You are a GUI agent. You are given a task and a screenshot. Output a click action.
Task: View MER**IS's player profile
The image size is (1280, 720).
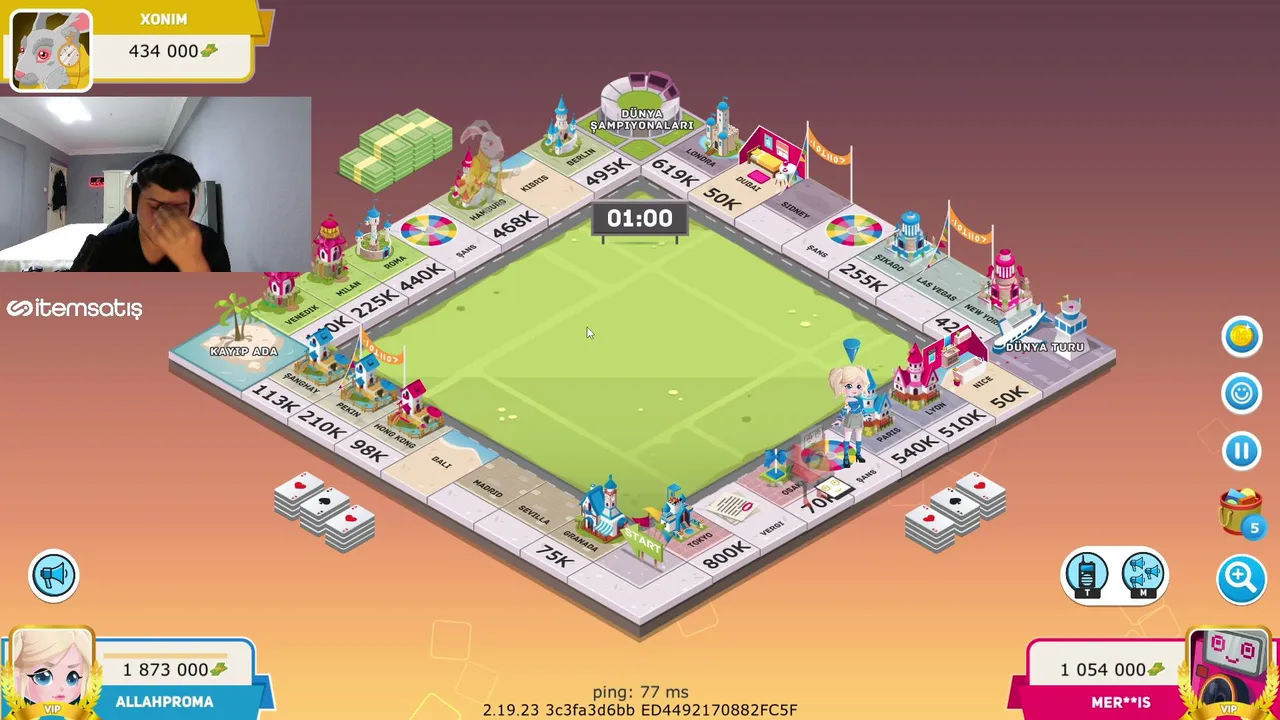(1228, 671)
